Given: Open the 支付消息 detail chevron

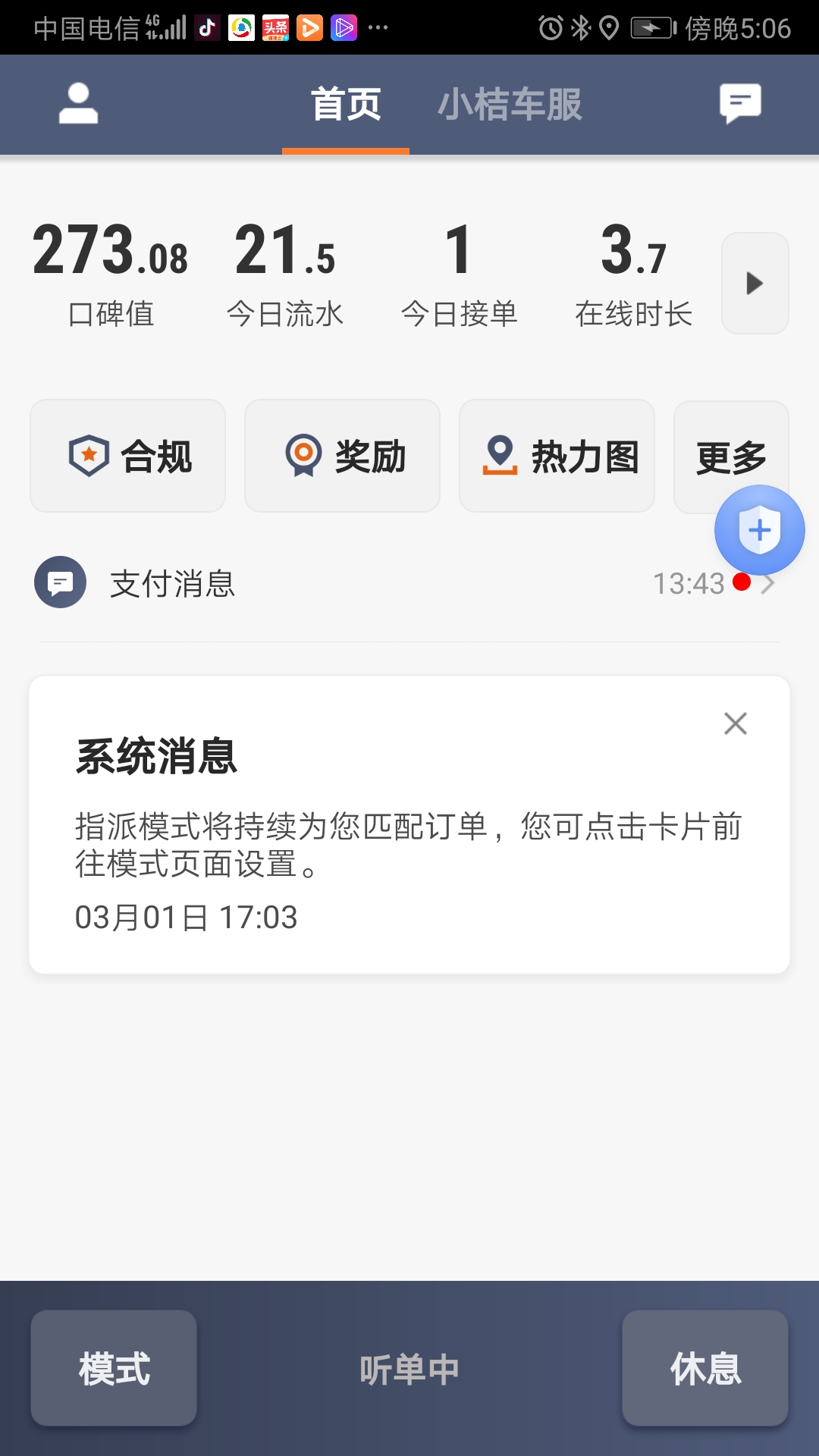Looking at the screenshot, I should coord(769,584).
